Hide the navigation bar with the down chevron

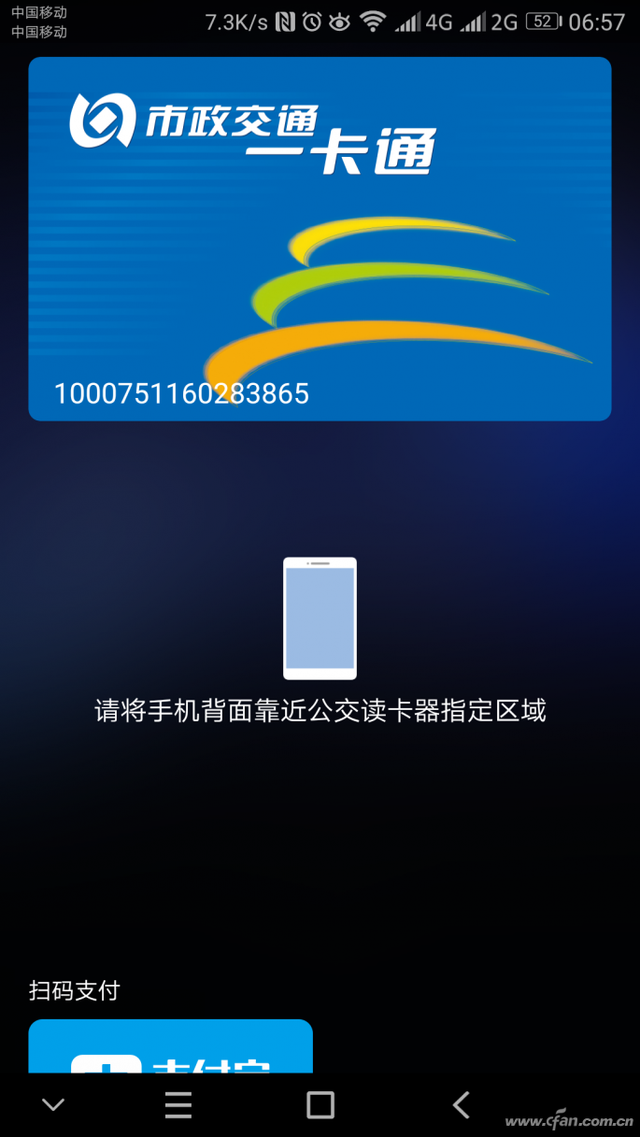53,1104
